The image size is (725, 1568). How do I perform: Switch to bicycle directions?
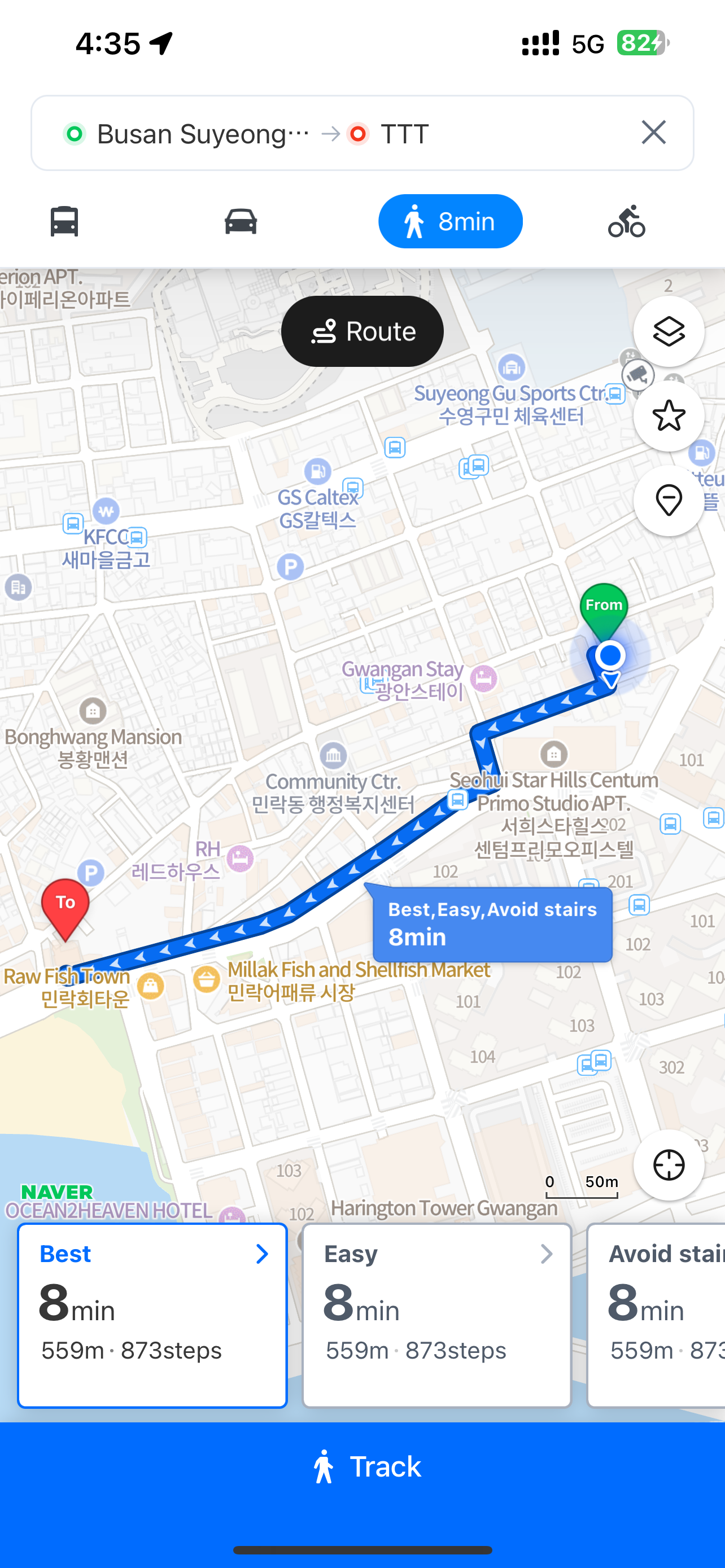pos(626,221)
